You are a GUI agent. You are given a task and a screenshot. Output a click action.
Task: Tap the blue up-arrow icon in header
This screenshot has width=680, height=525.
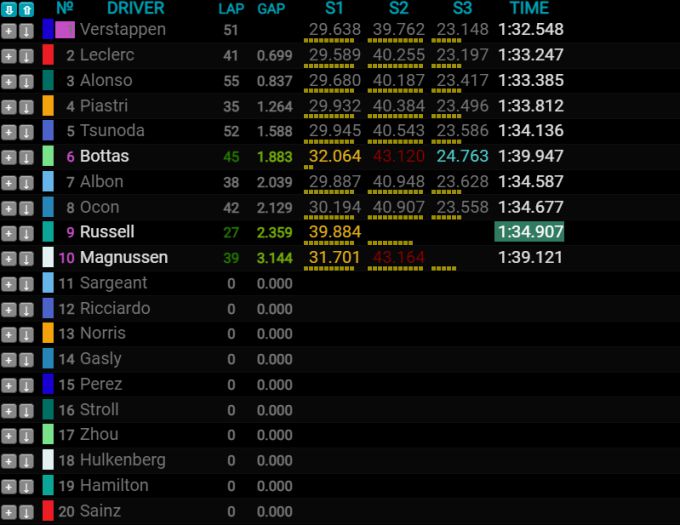(26, 8)
